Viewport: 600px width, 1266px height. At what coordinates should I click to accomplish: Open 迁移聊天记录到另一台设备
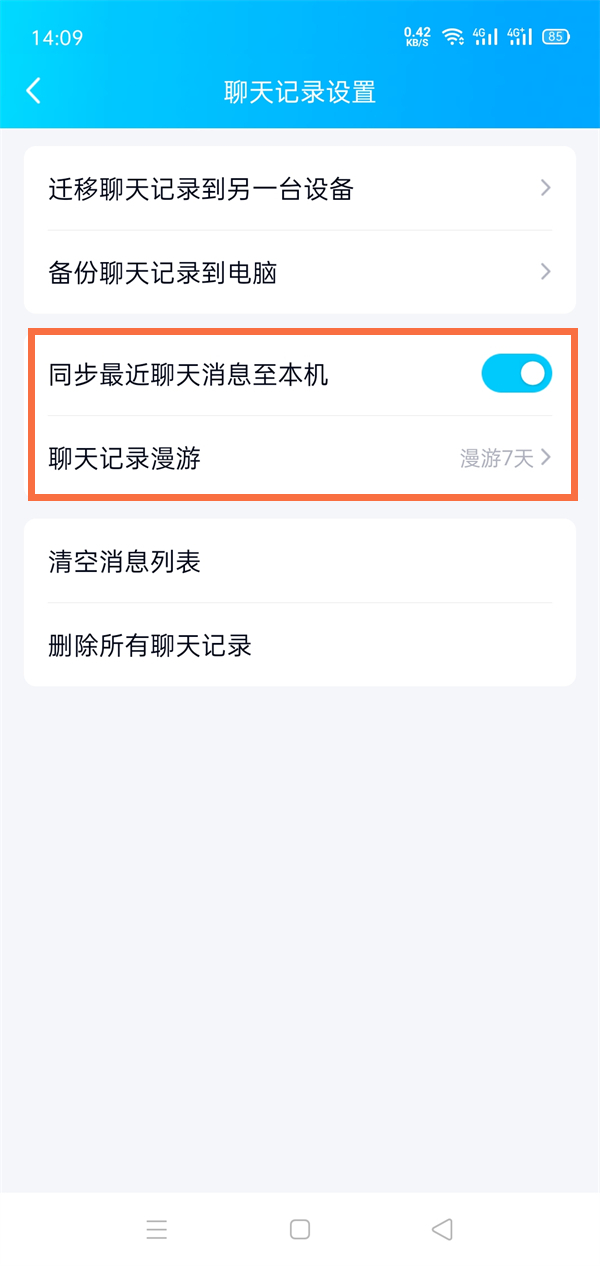coord(300,188)
